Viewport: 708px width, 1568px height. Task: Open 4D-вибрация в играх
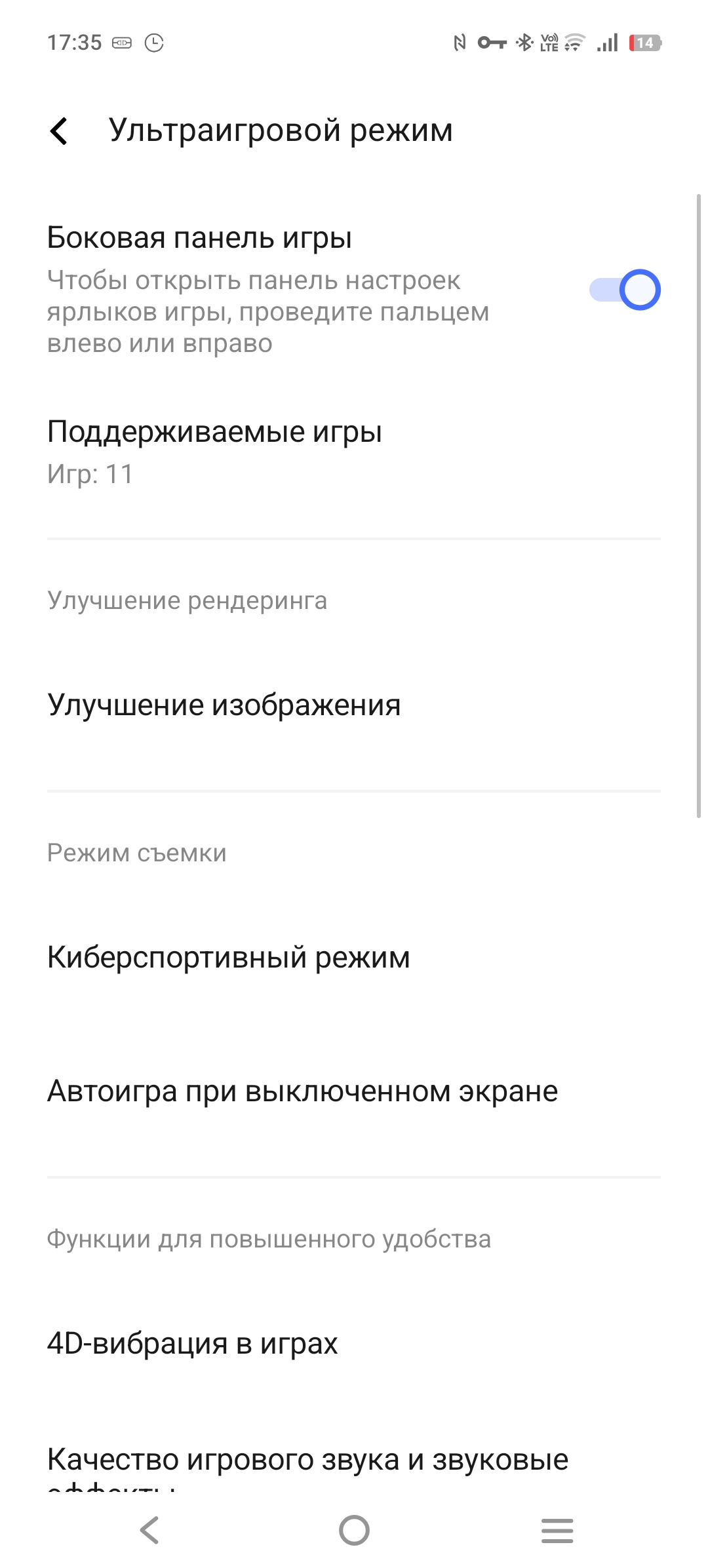(354, 1344)
